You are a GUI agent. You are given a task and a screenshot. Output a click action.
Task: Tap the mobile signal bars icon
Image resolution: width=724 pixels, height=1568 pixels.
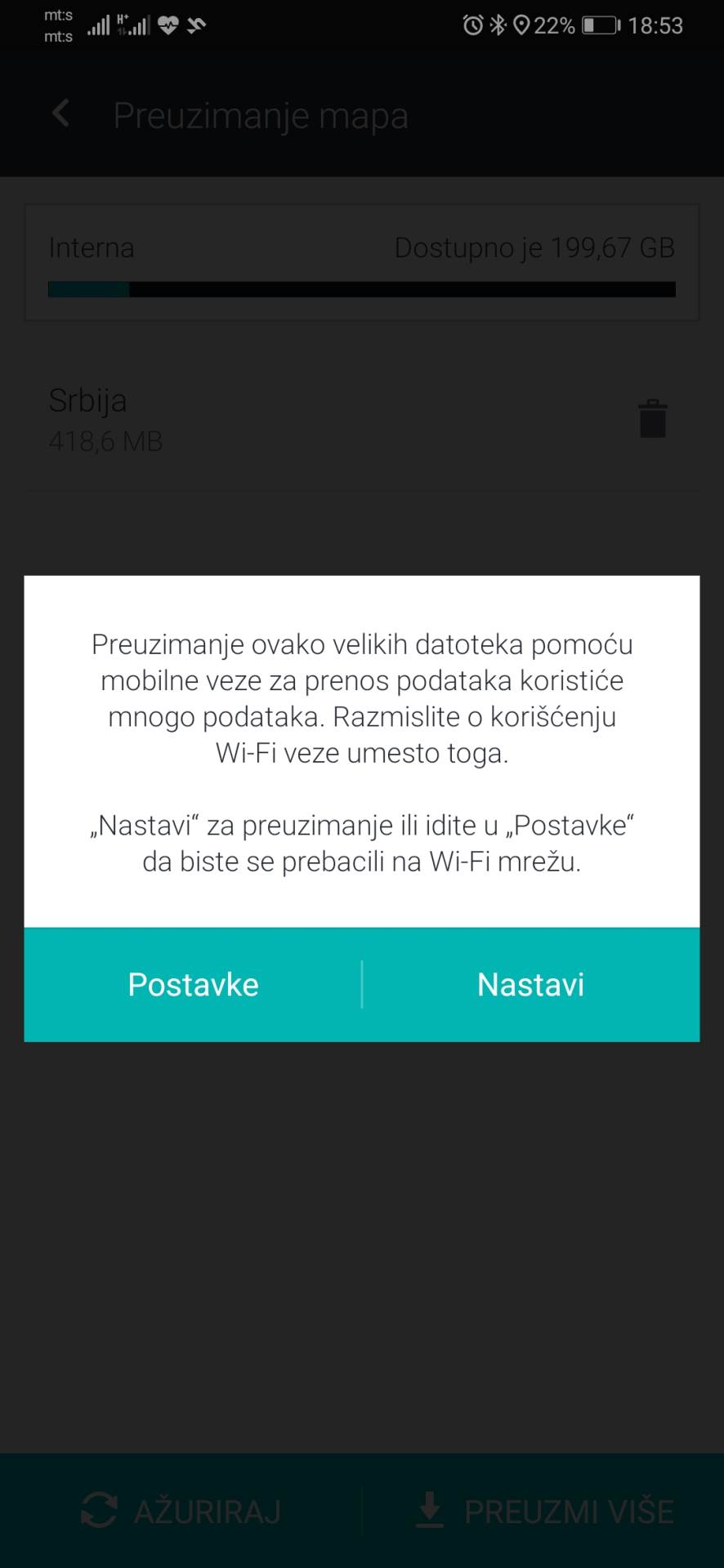coord(98,25)
